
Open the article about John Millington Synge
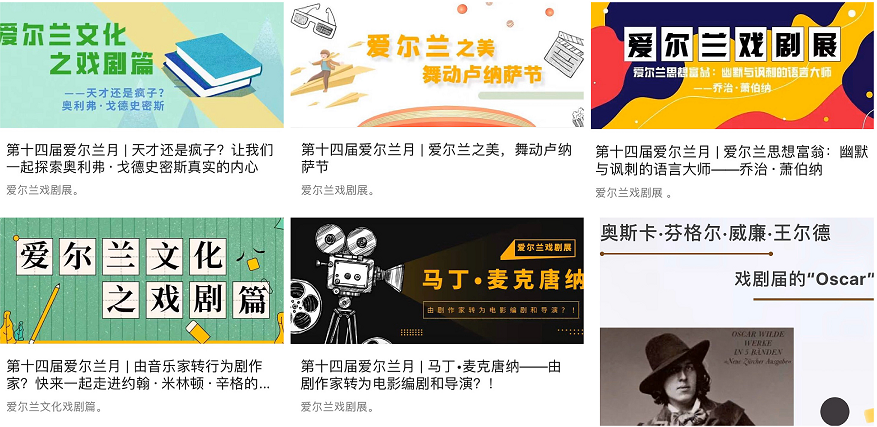(x=140, y=374)
